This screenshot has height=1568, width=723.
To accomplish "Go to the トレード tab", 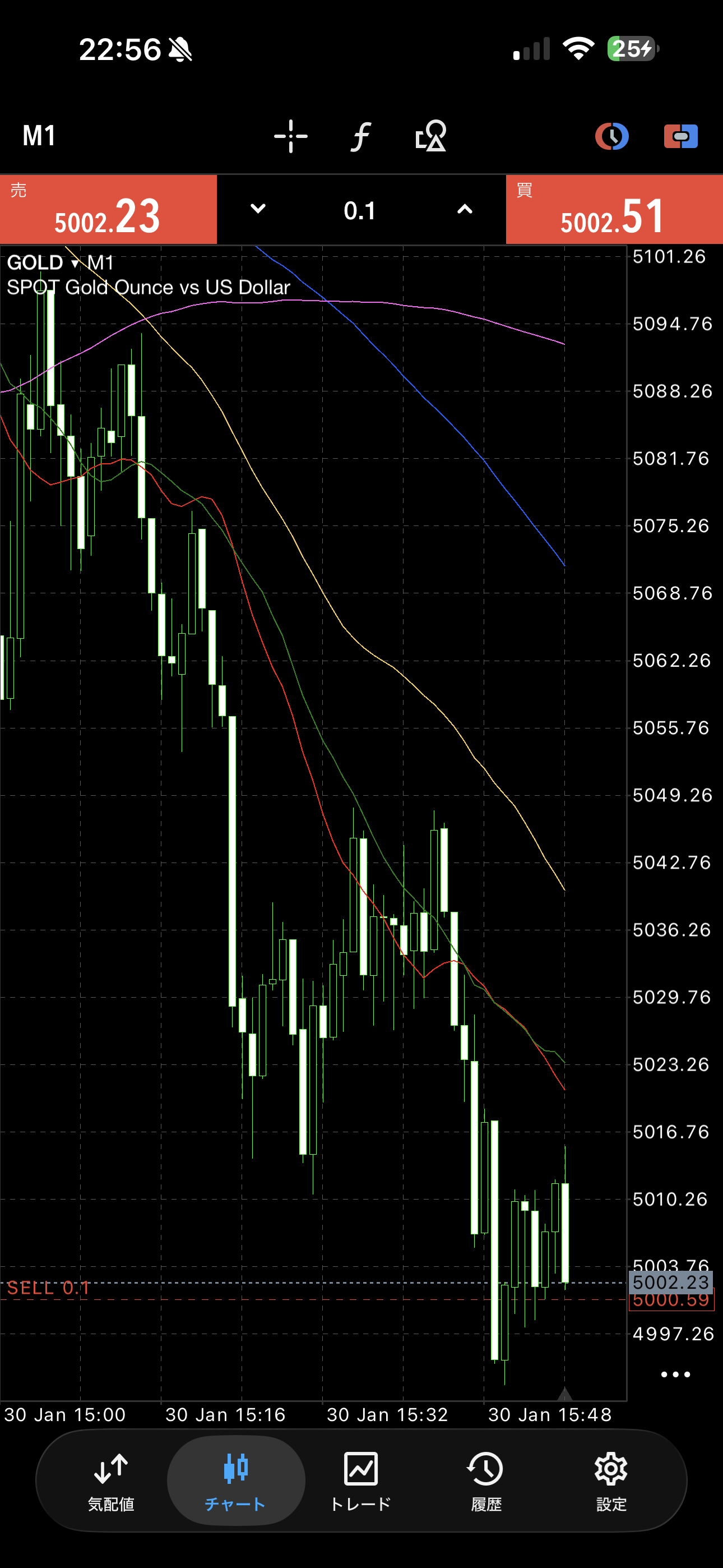I will tap(361, 1481).
